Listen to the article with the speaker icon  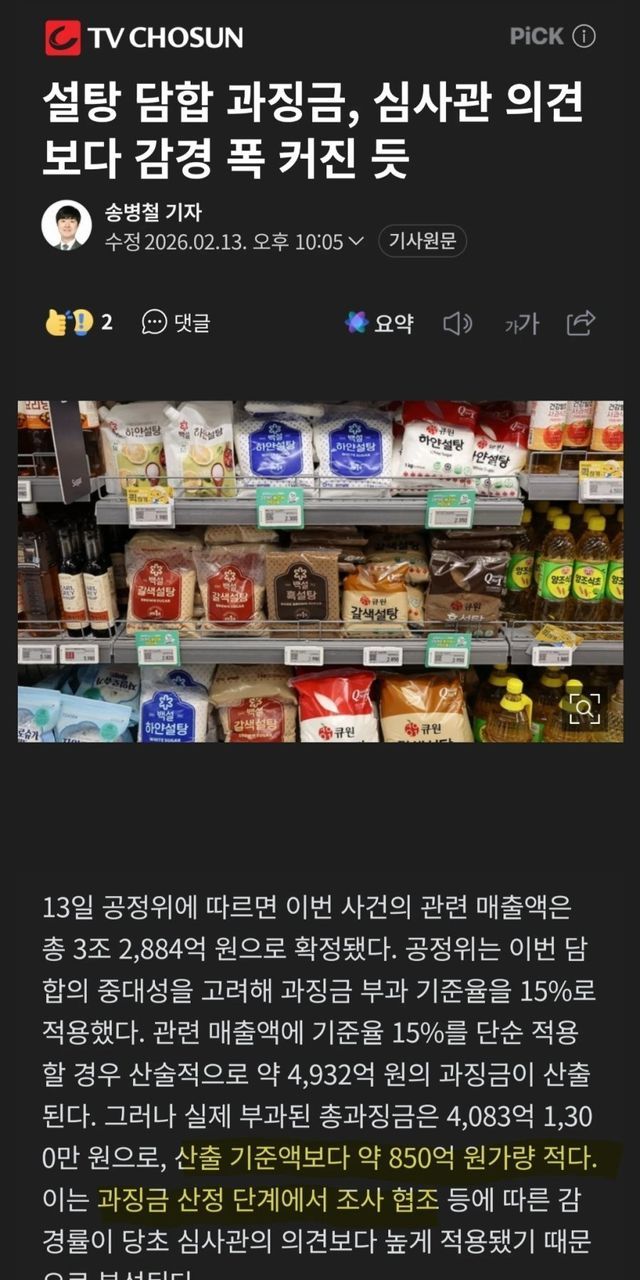click(457, 323)
